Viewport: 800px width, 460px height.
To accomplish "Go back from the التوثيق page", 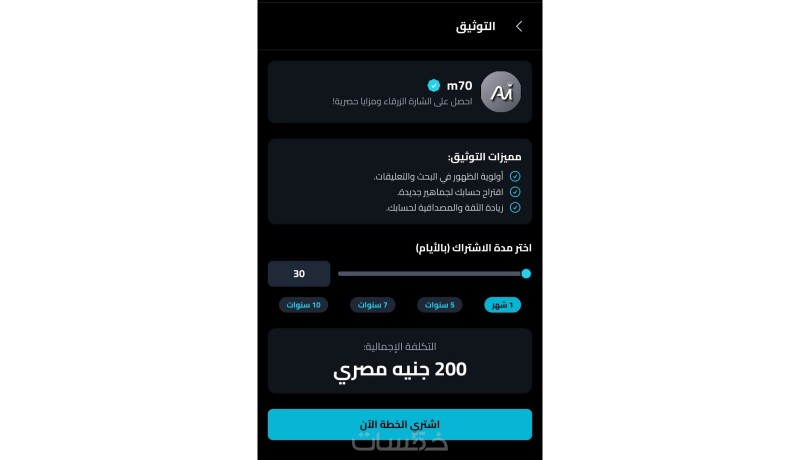I will (519, 26).
